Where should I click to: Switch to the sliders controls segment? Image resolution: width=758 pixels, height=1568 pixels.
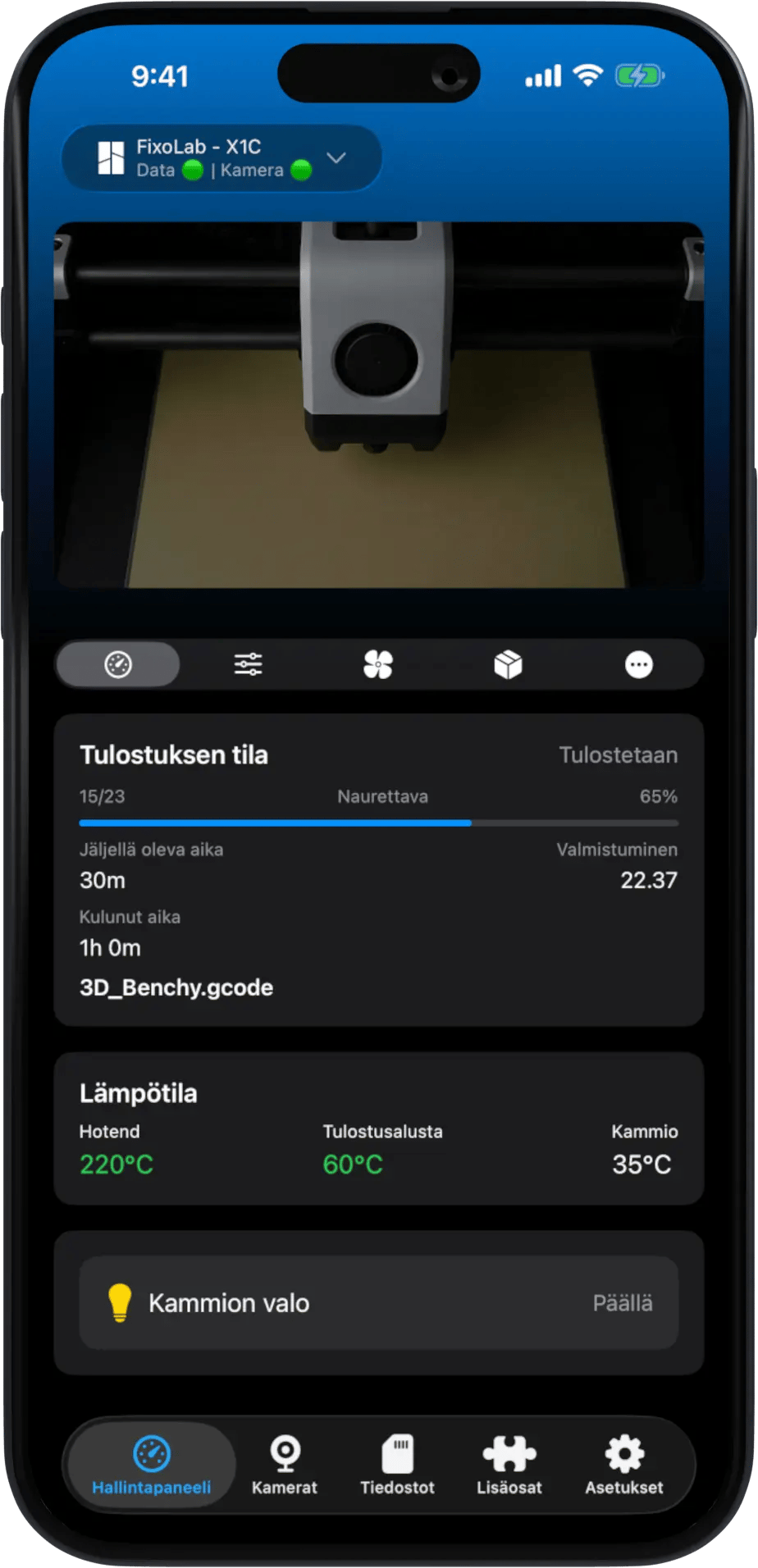click(248, 664)
